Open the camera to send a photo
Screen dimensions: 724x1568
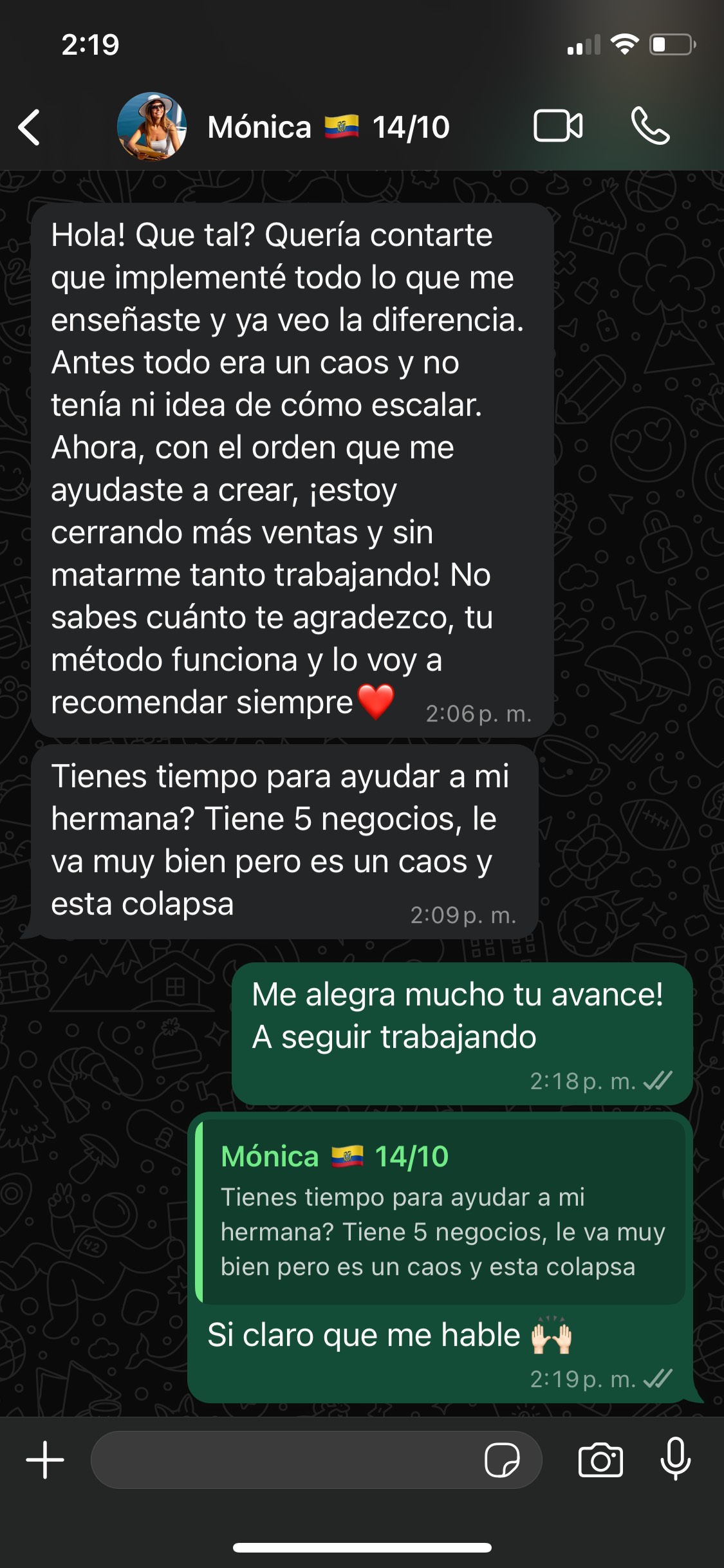pos(600,1460)
